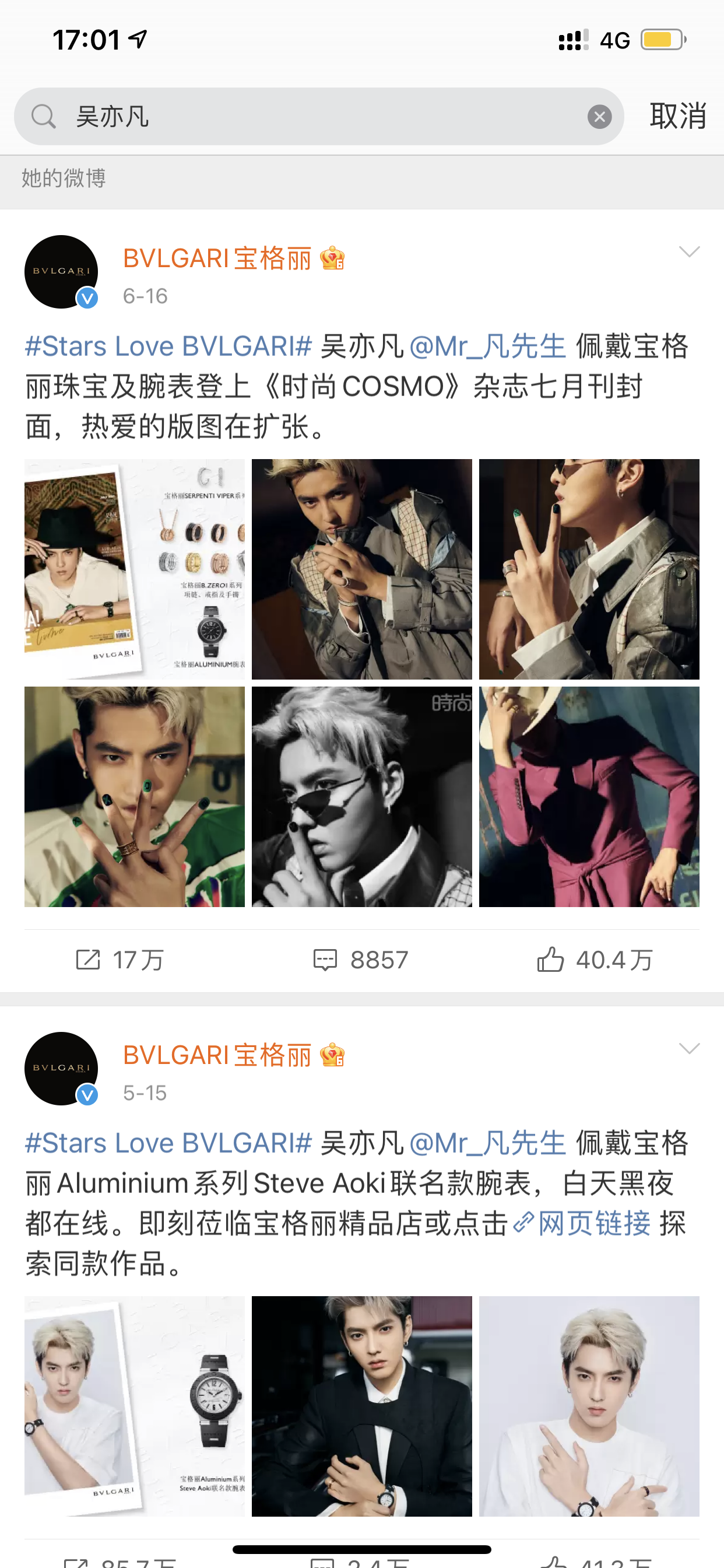
Task: Like the 6-16 post with 40.4万 likes
Action: (x=595, y=960)
